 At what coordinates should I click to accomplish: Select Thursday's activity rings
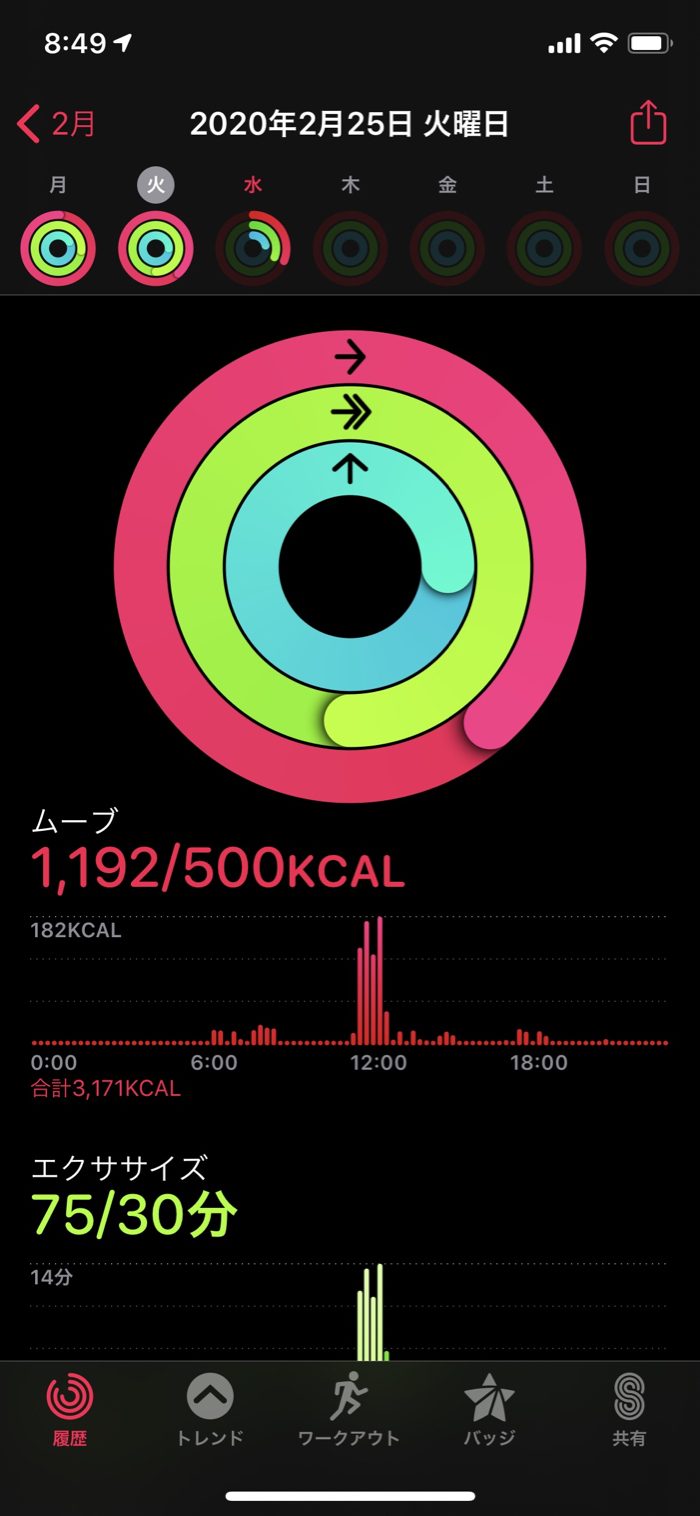[350, 248]
